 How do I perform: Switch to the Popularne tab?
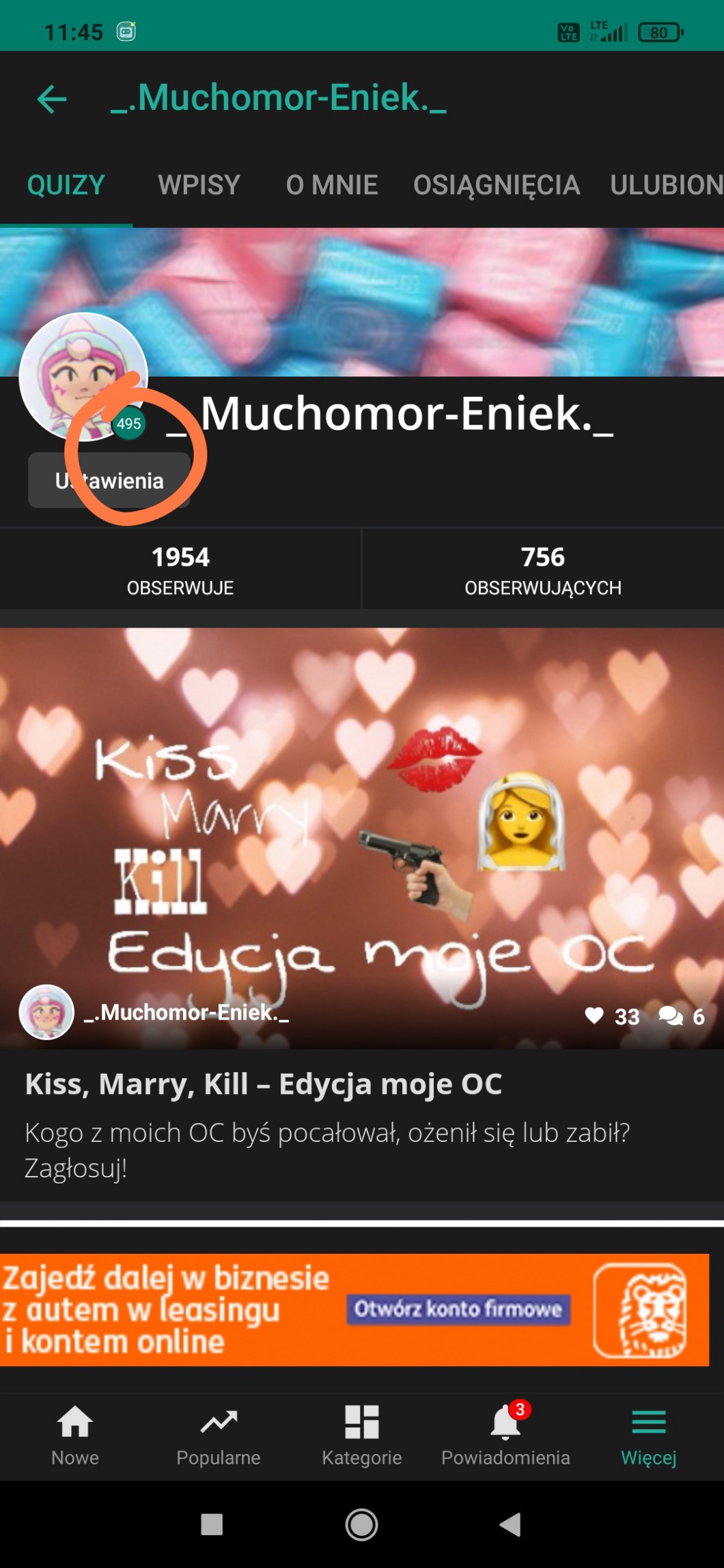(219, 1436)
